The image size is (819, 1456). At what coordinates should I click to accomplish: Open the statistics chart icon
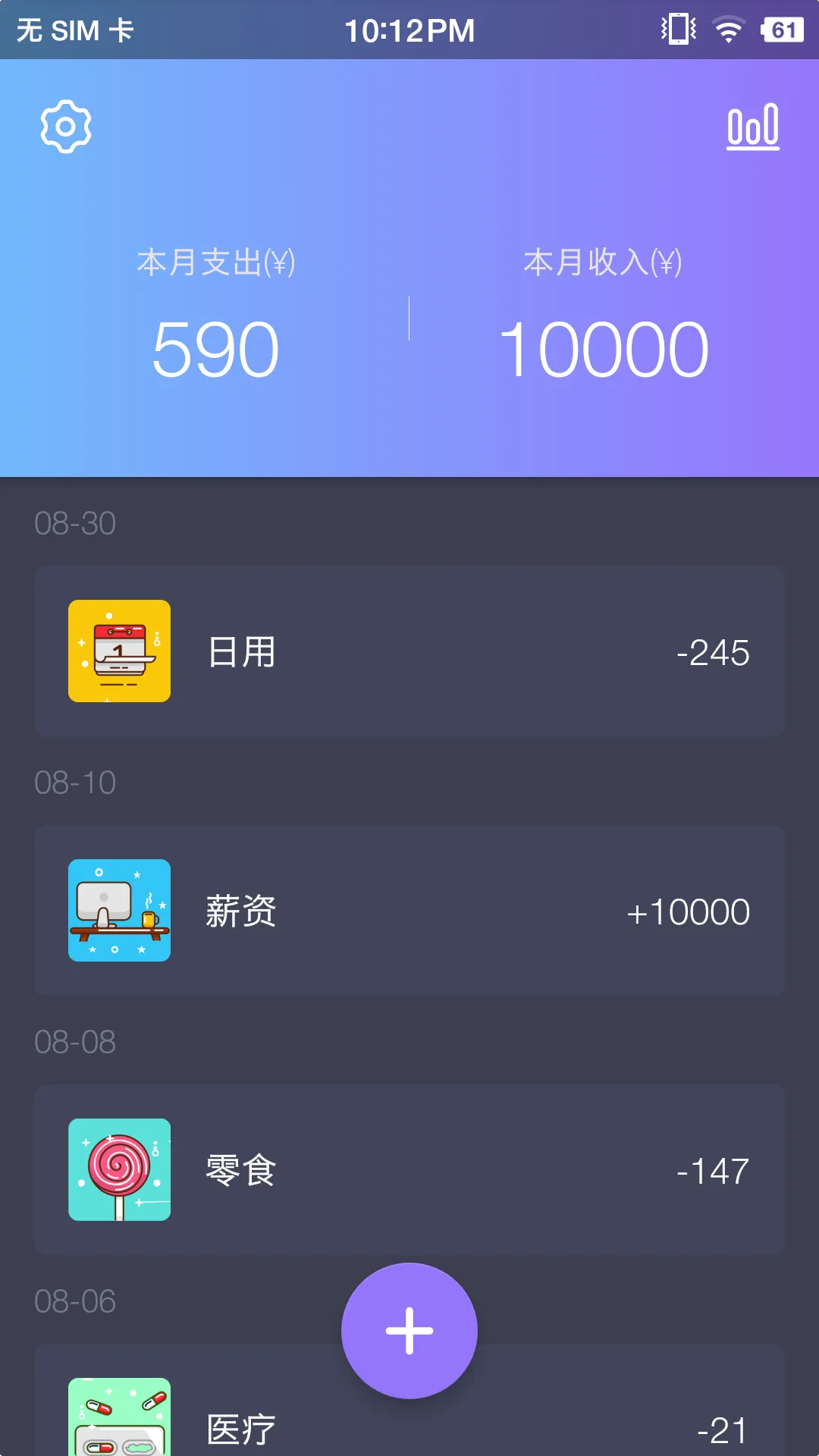click(x=753, y=127)
